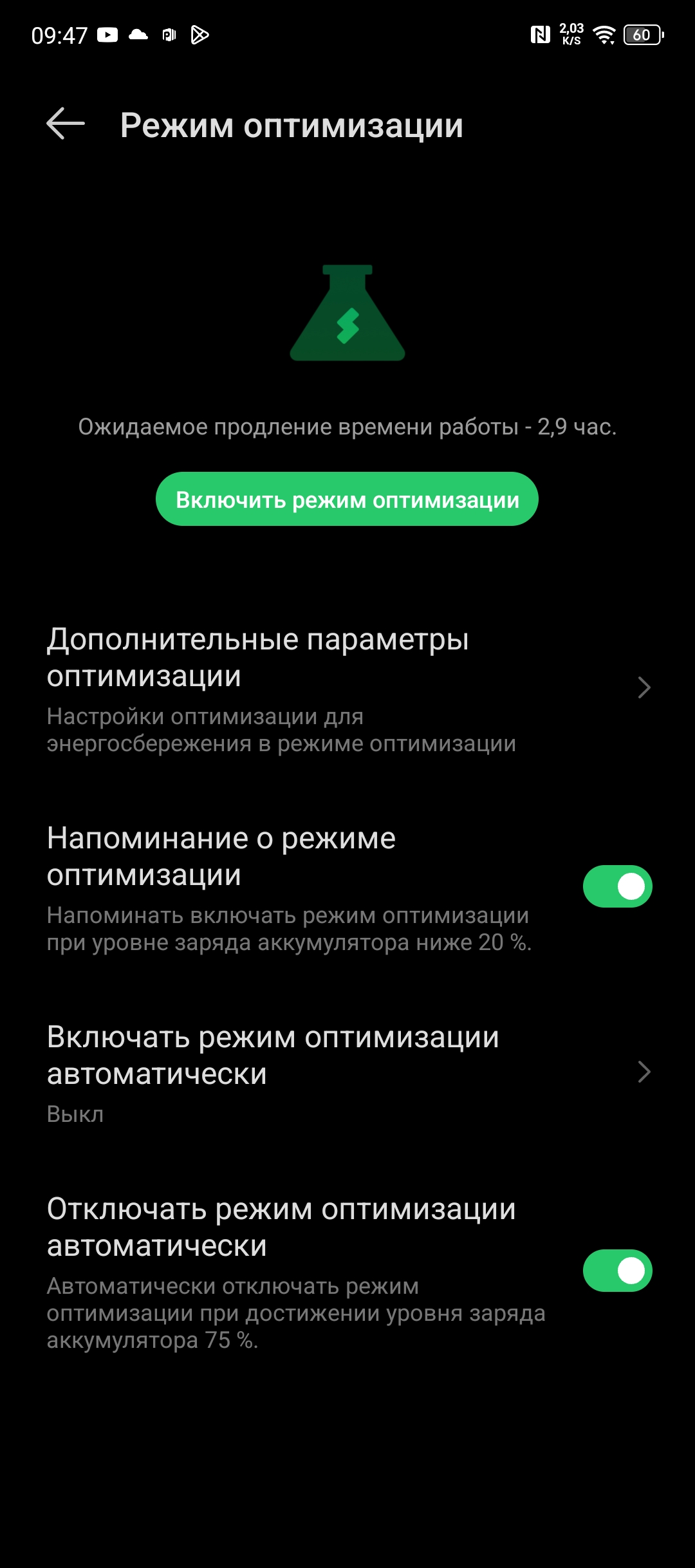Open Включать режим оптимизации автоматически
Viewport: 695px width, 1568px height.
tap(347, 1072)
